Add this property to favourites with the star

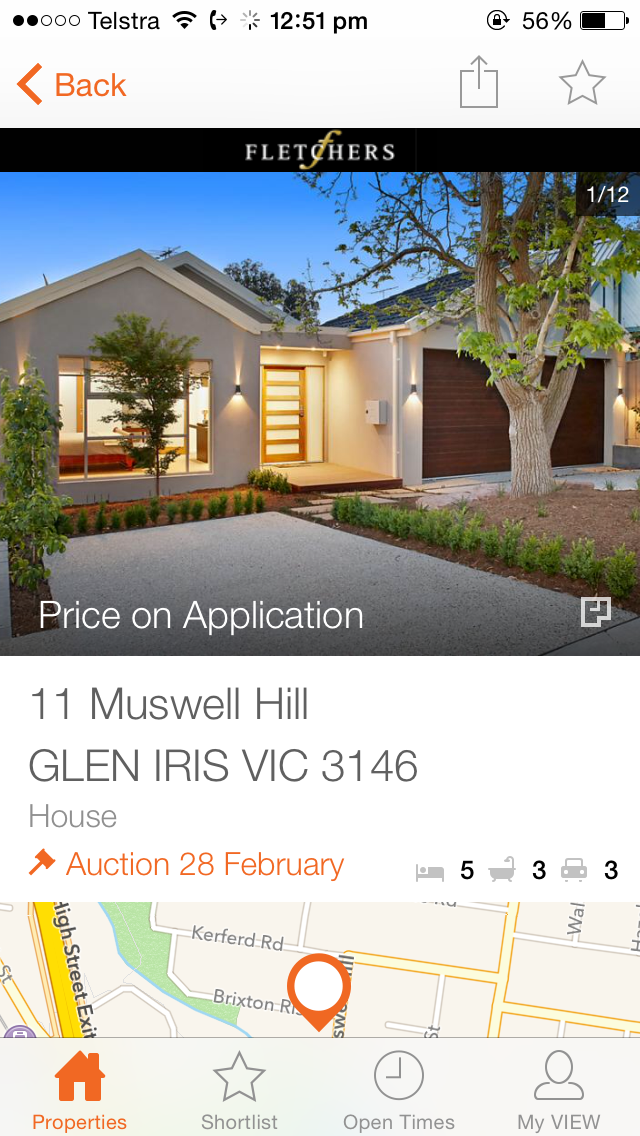(582, 83)
